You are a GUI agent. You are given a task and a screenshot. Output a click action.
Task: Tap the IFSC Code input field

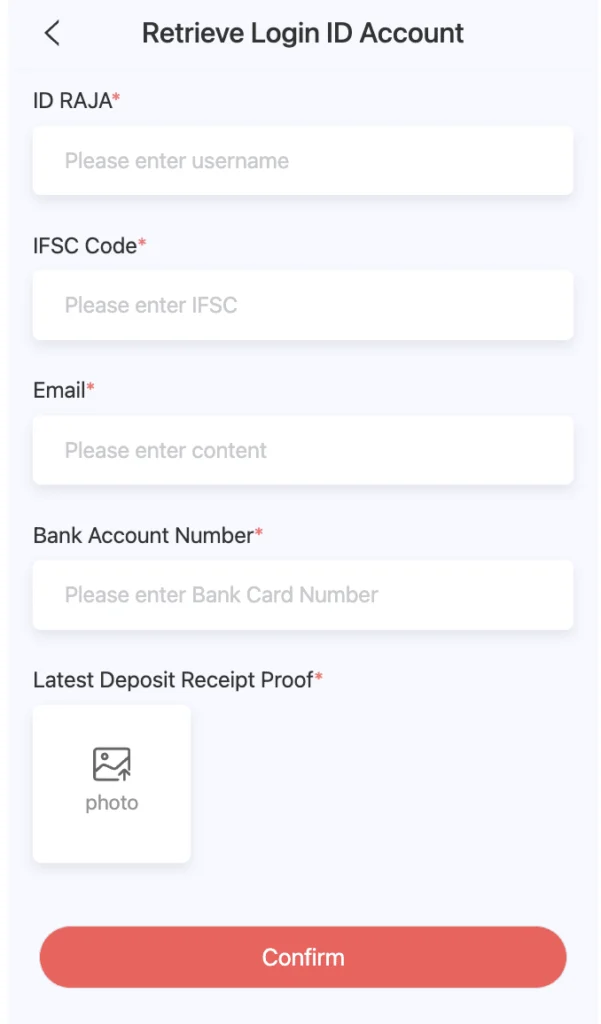(x=302, y=305)
